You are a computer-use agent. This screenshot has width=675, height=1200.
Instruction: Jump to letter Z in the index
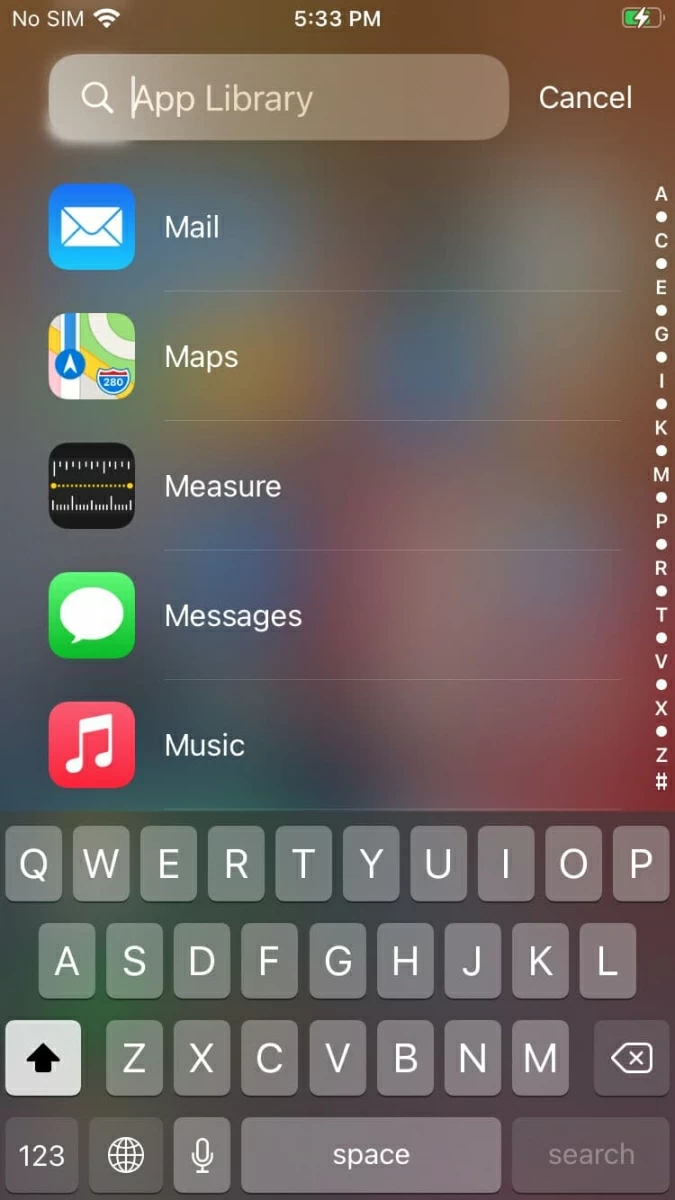pos(661,755)
